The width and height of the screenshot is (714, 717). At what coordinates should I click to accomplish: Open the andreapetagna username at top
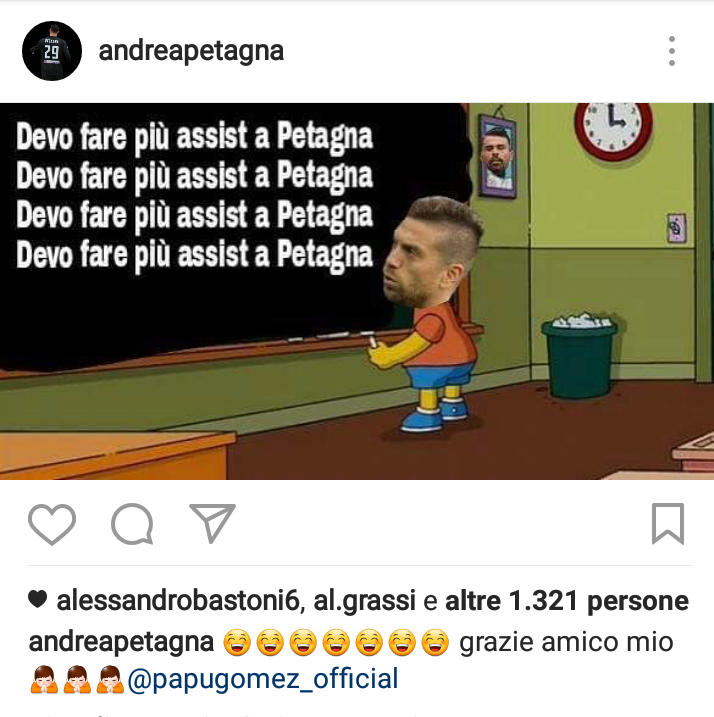coord(191,51)
